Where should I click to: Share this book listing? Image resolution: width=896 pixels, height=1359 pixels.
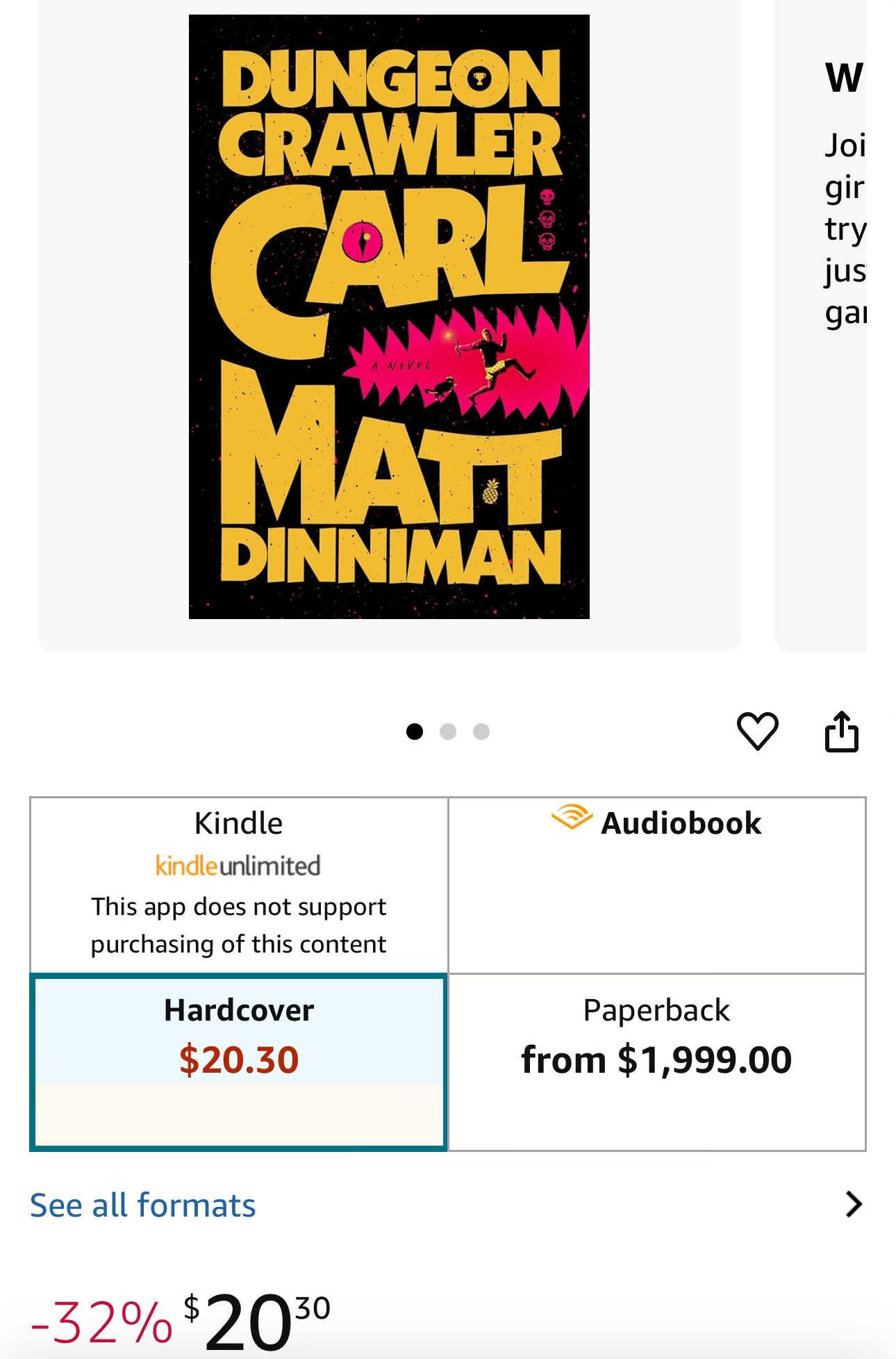[841, 731]
